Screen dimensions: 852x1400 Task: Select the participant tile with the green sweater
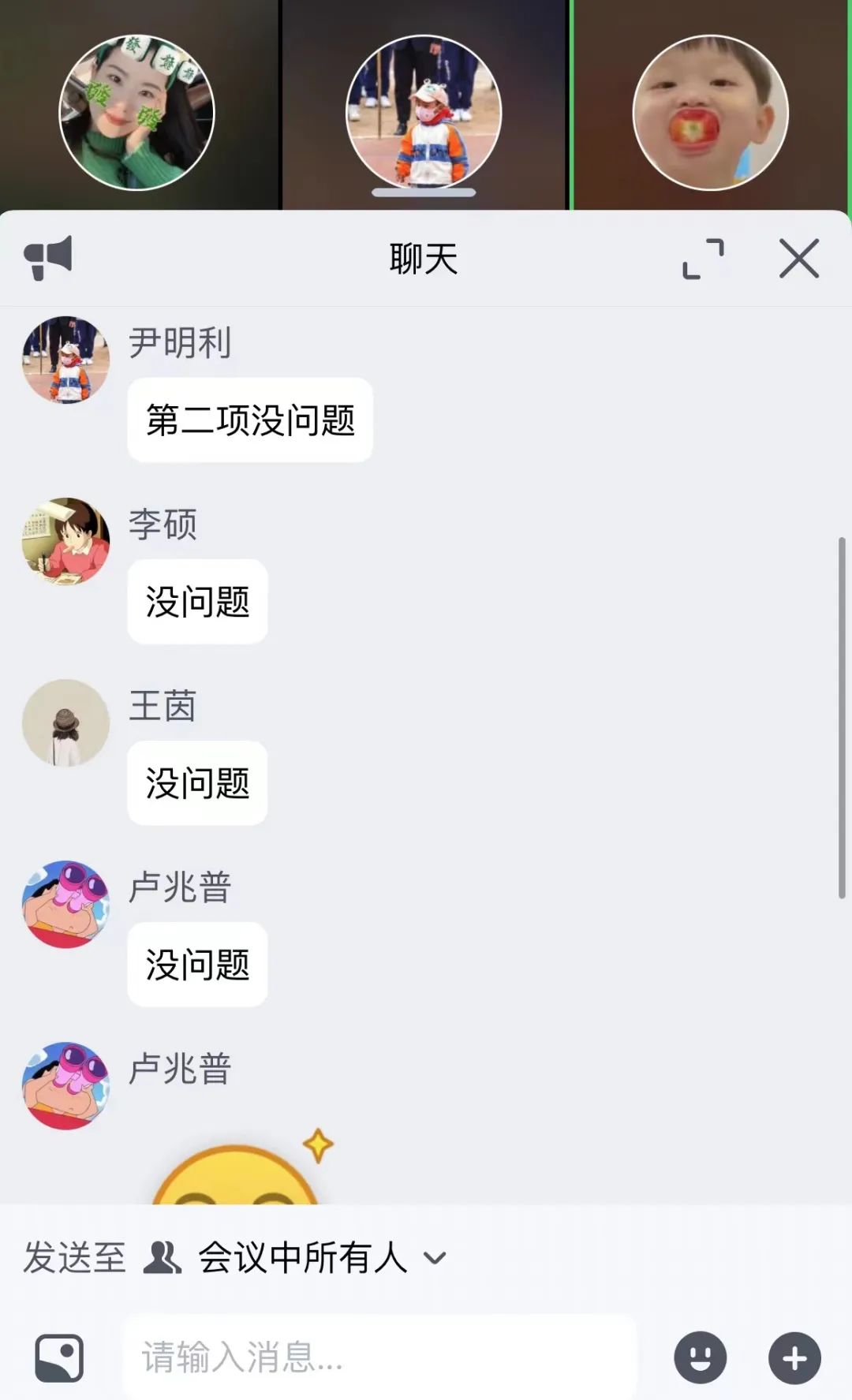[137, 112]
